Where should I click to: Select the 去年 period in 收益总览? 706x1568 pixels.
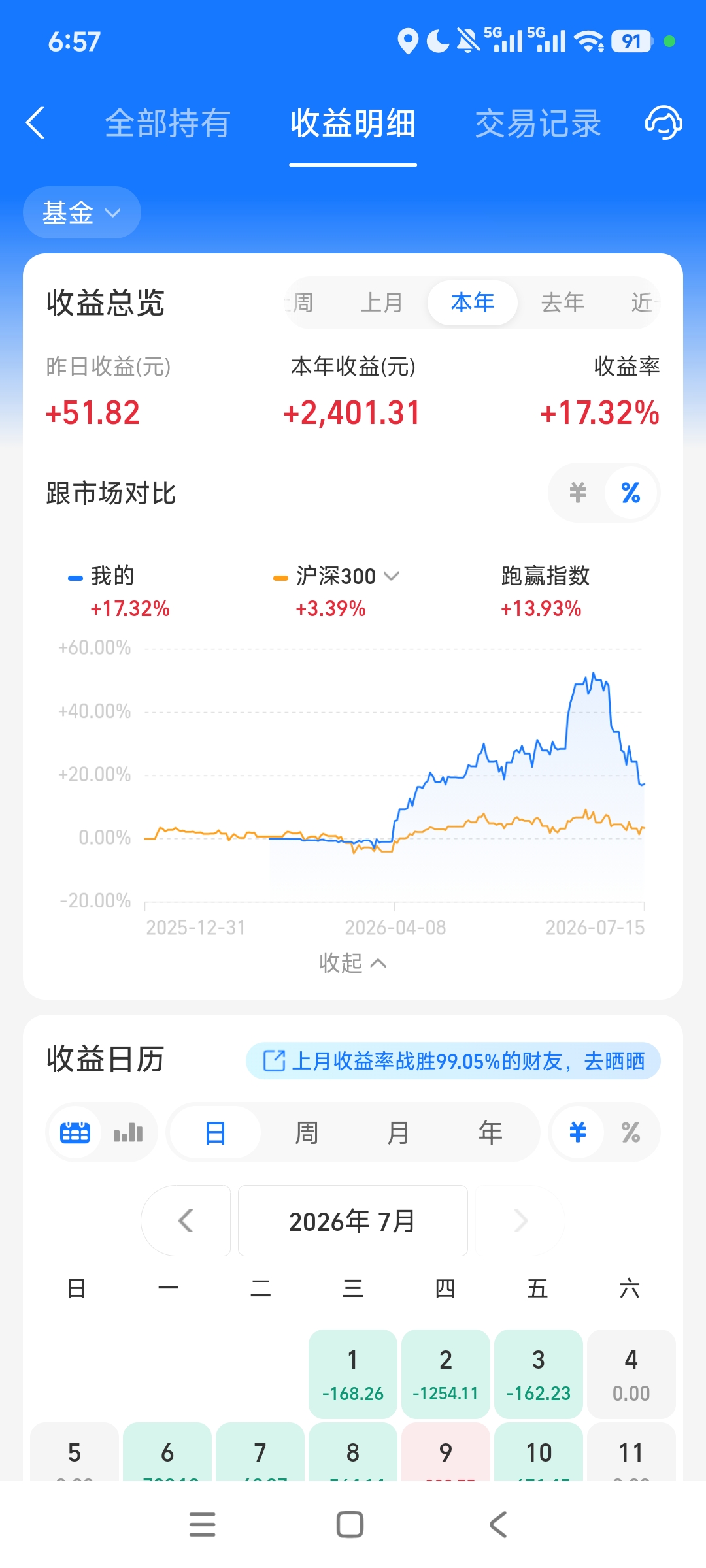click(563, 302)
